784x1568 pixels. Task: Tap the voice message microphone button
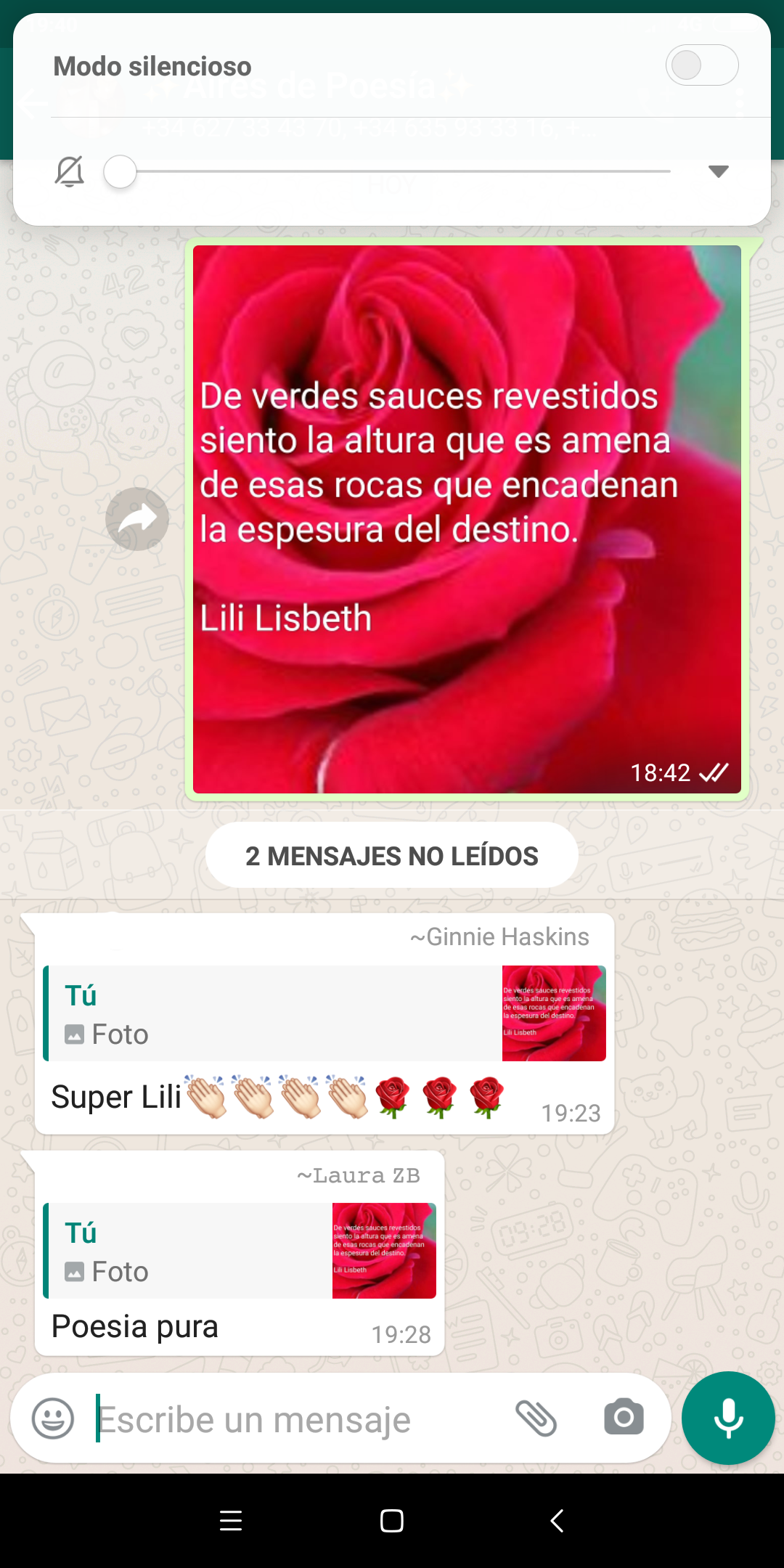tap(728, 1418)
